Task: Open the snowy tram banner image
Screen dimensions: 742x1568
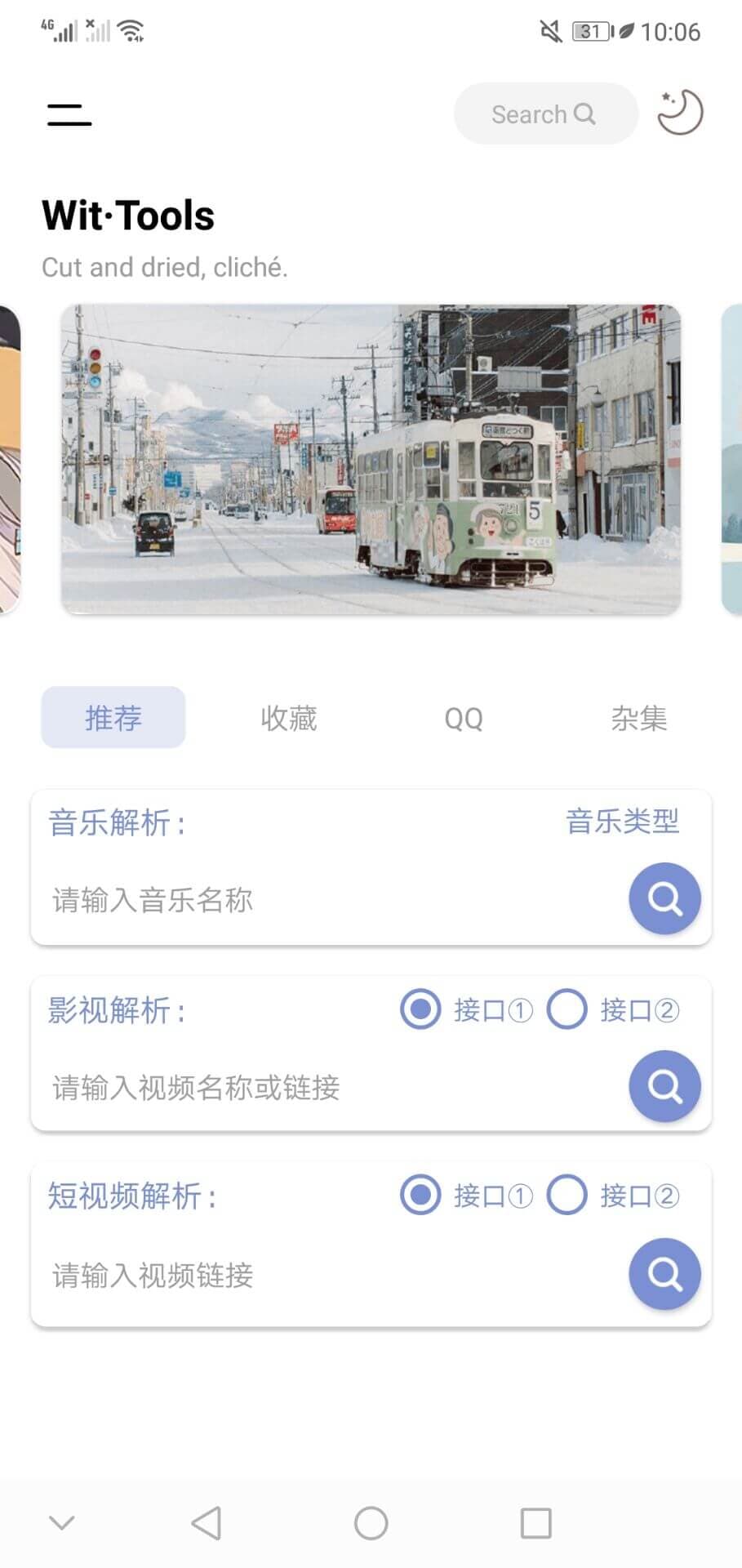Action: click(371, 459)
